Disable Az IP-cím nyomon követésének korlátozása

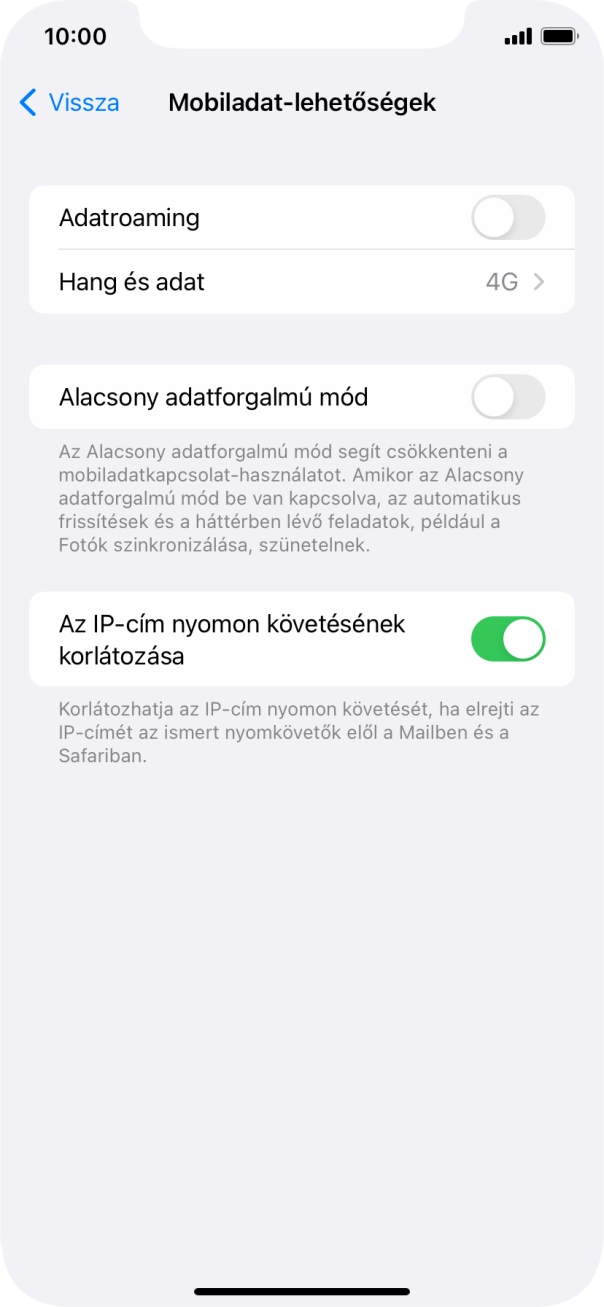pyautogui.click(x=508, y=639)
